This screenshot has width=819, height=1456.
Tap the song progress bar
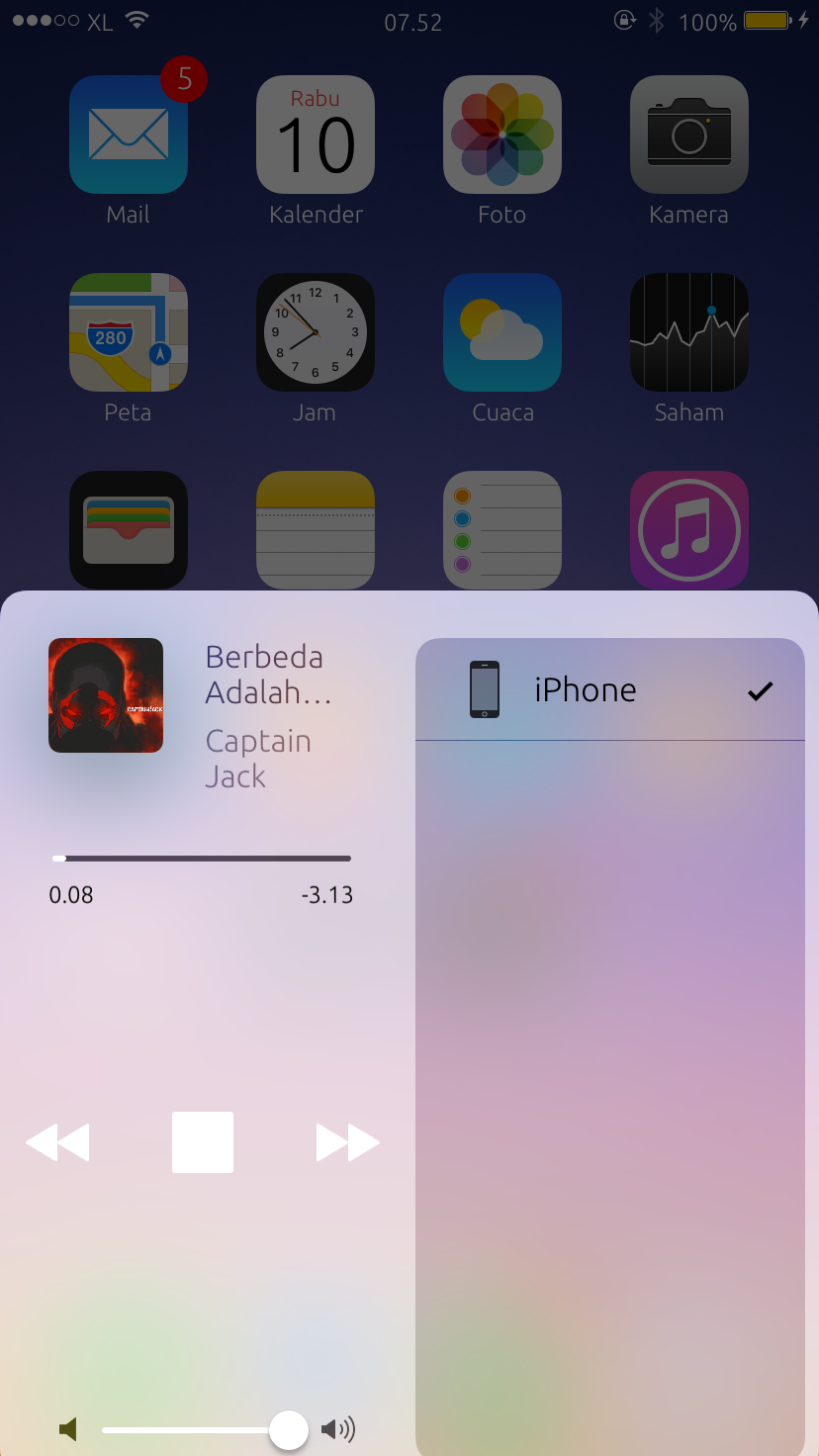tap(202, 859)
